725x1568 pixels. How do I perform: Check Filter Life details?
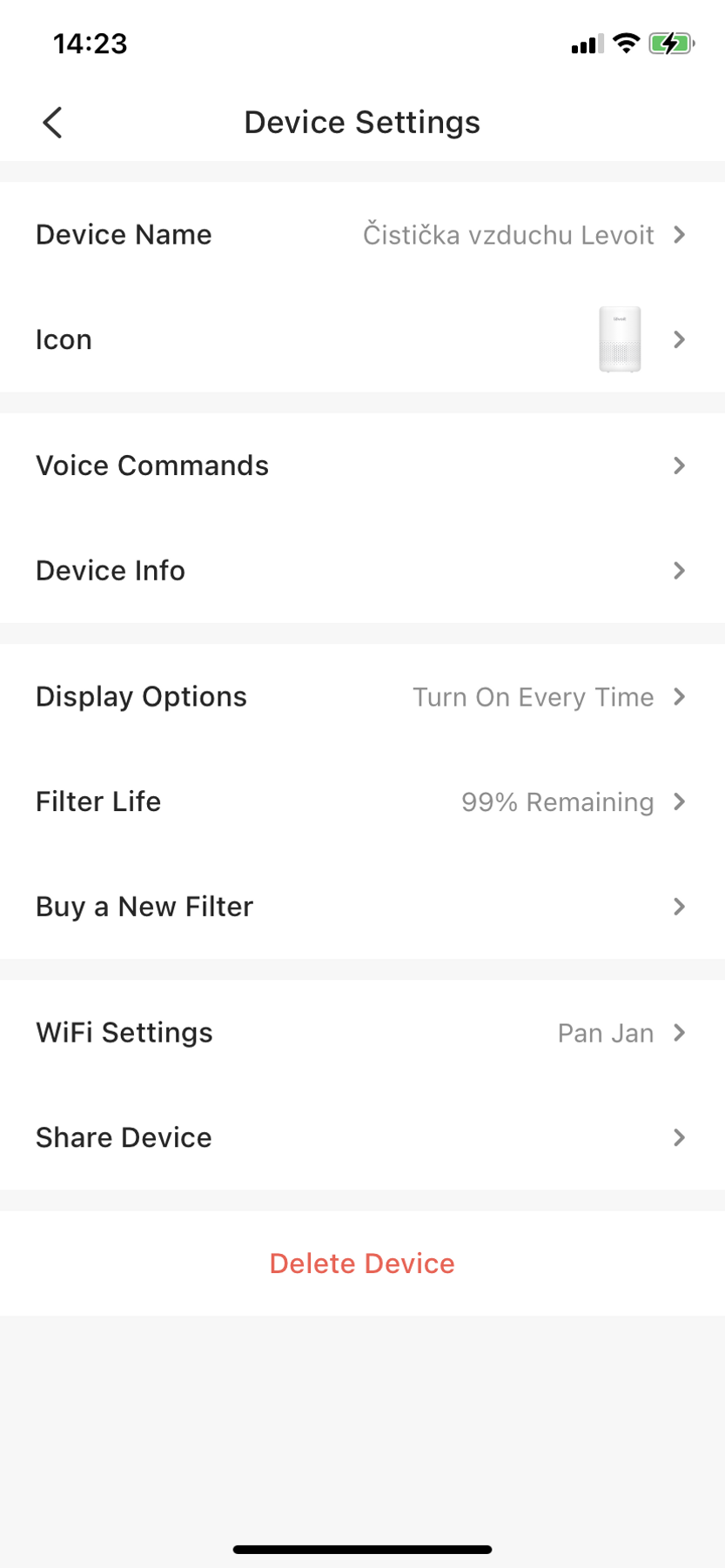coord(362,801)
